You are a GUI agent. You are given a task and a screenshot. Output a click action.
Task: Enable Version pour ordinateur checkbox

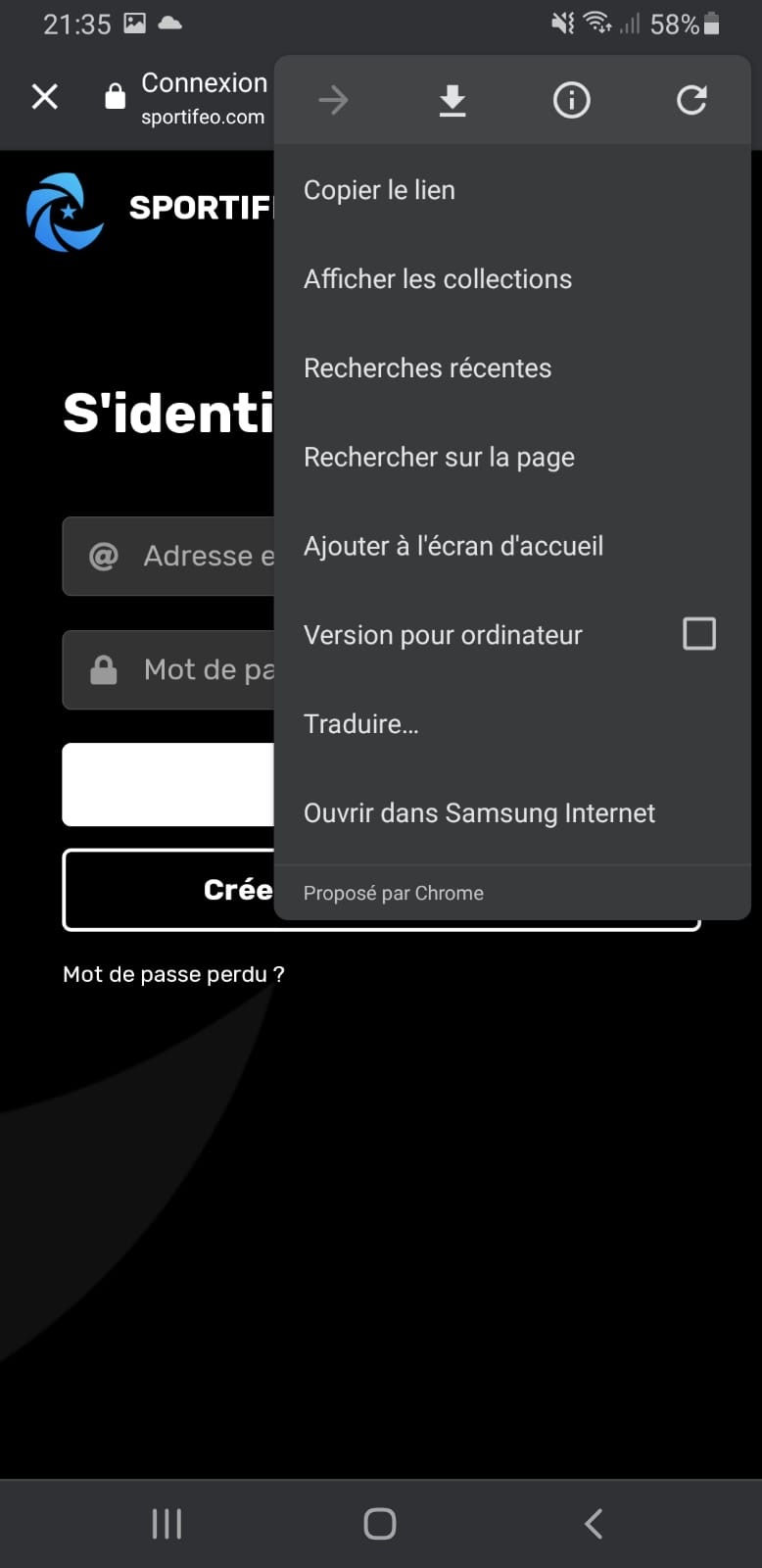point(698,634)
